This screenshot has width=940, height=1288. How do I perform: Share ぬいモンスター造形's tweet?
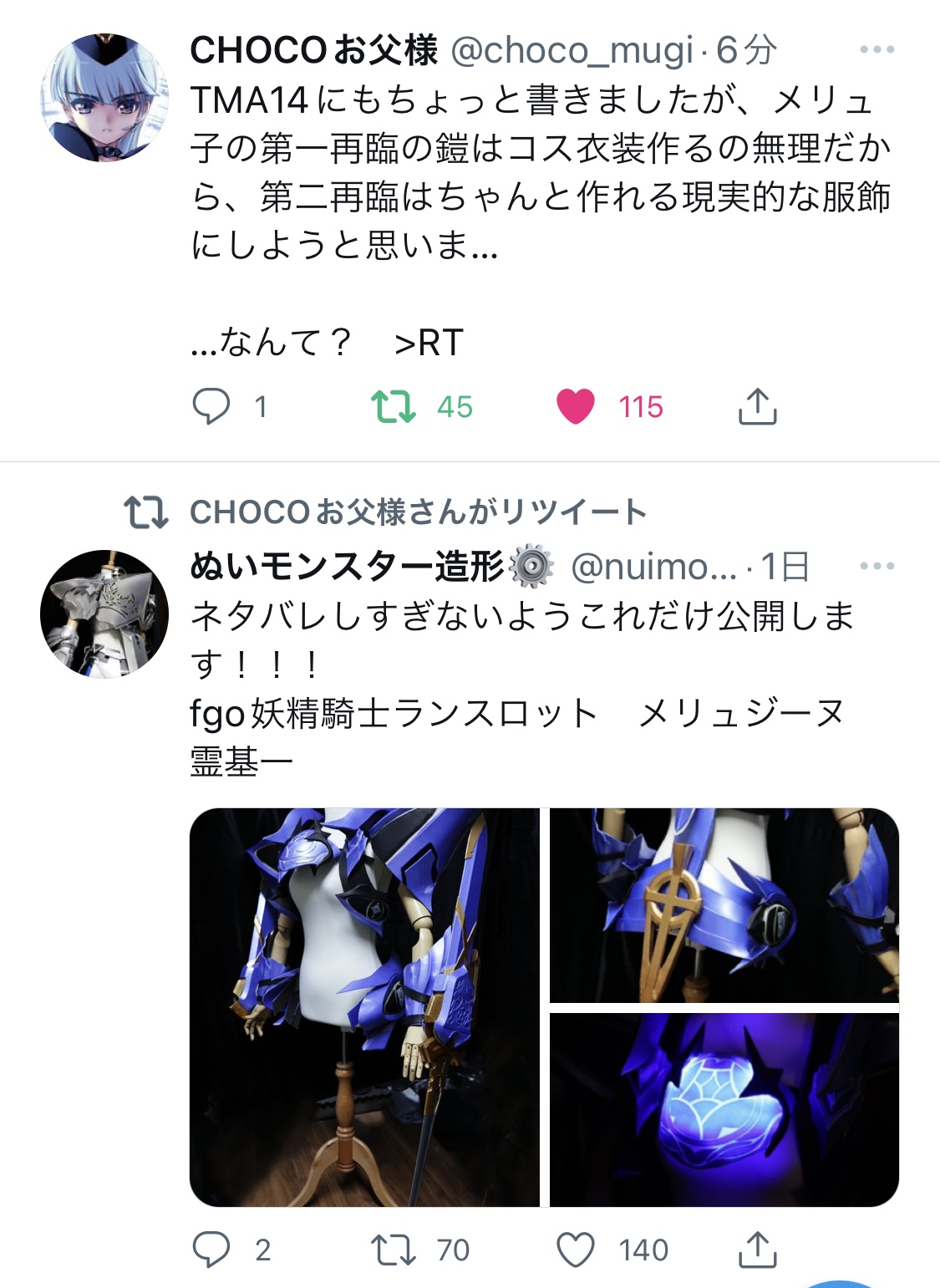click(x=757, y=1250)
